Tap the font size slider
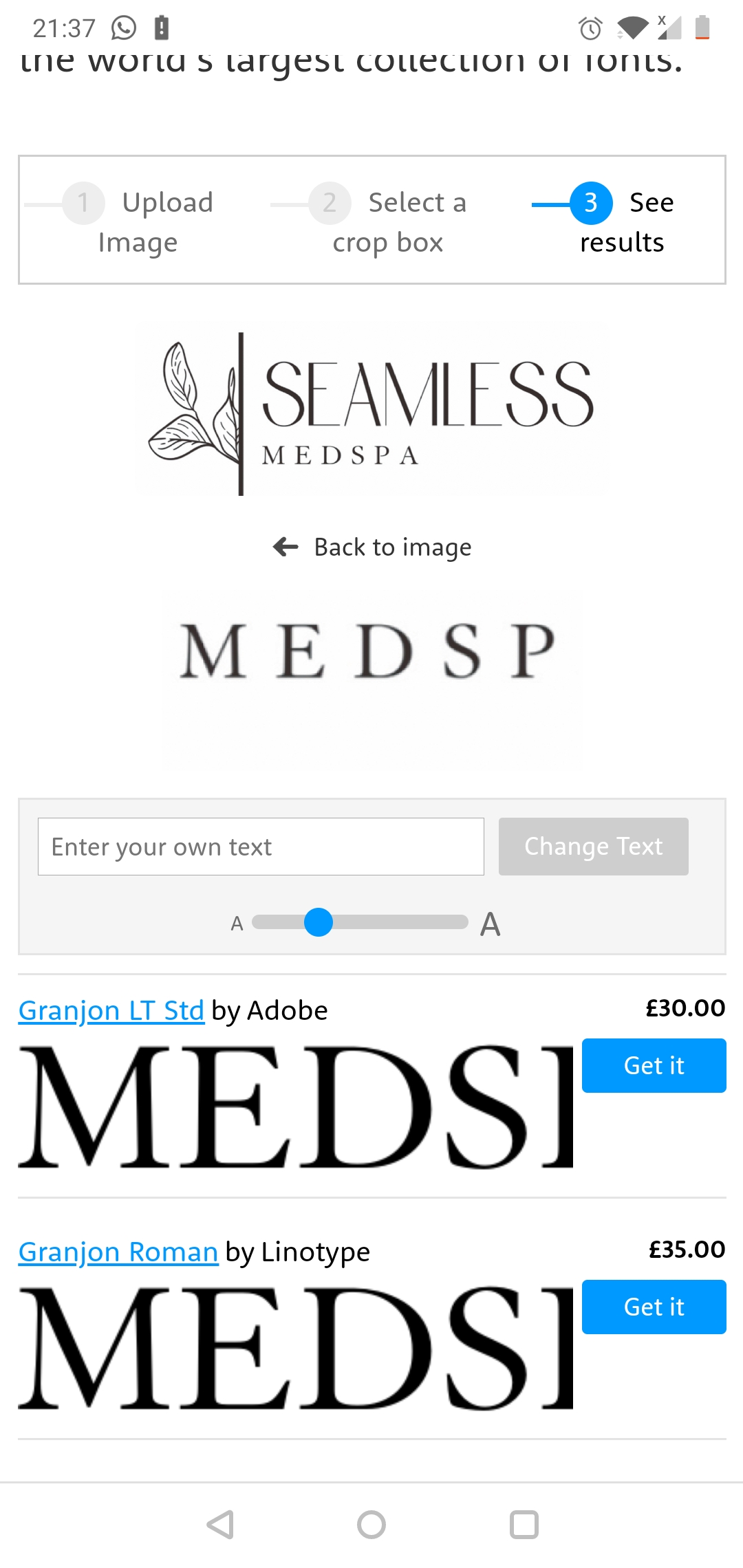 pyautogui.click(x=360, y=922)
